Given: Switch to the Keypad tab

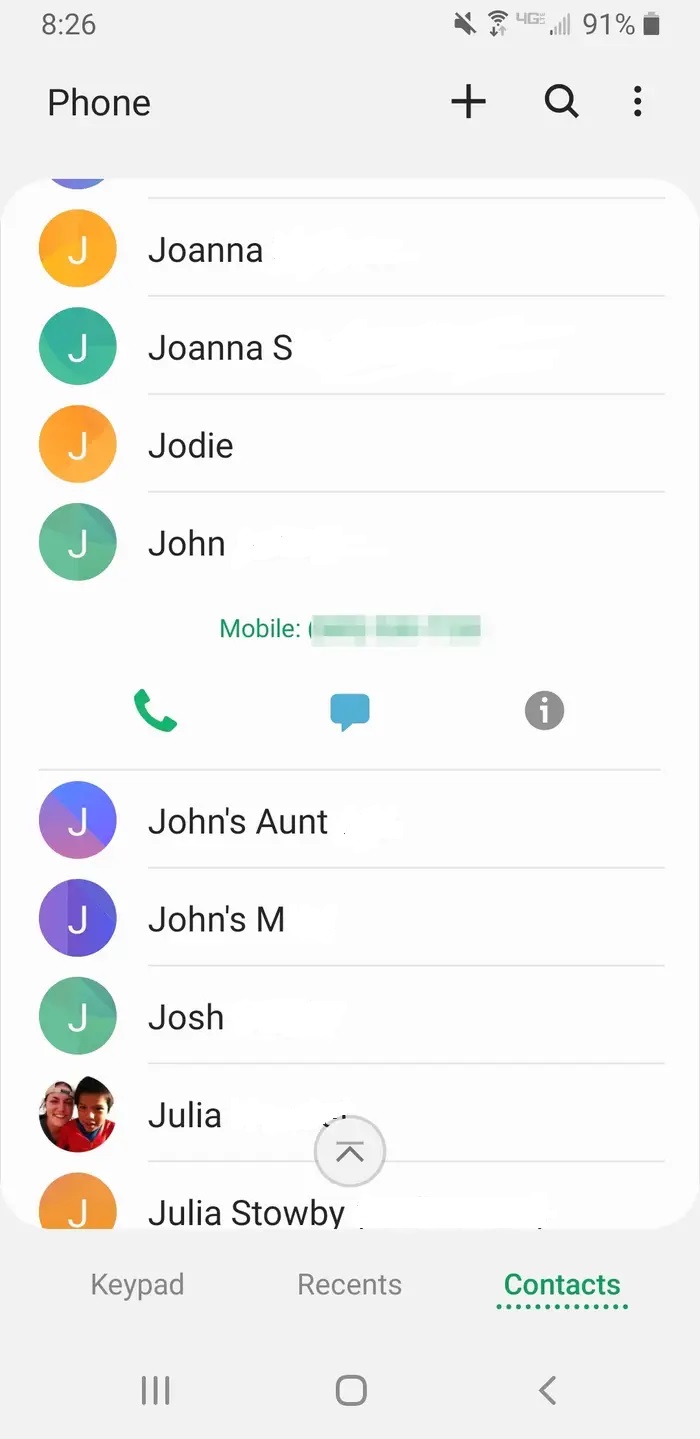Looking at the screenshot, I should tap(137, 1285).
